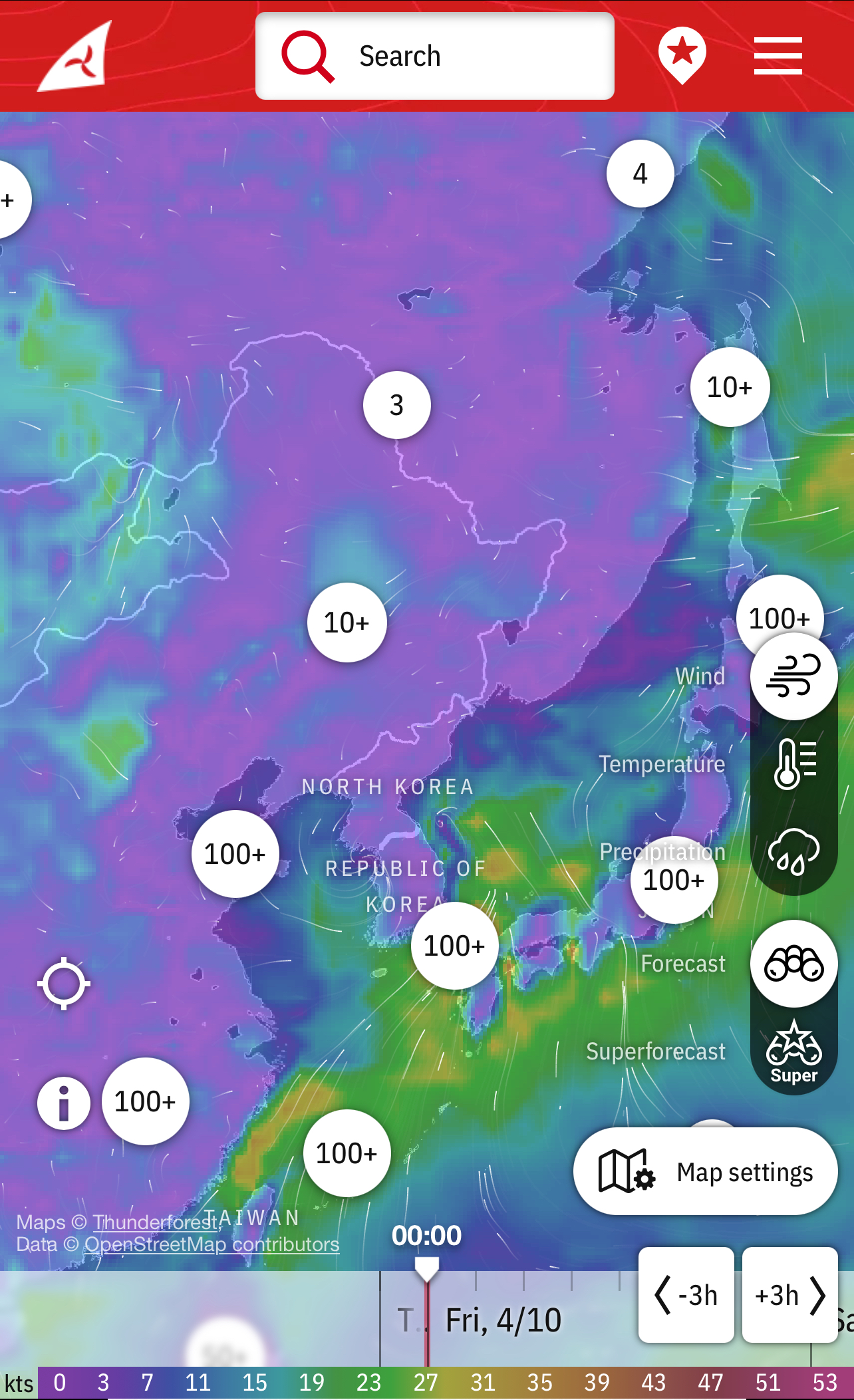Open favorite spots star pin
This screenshot has height=1400, width=854.
682,55
